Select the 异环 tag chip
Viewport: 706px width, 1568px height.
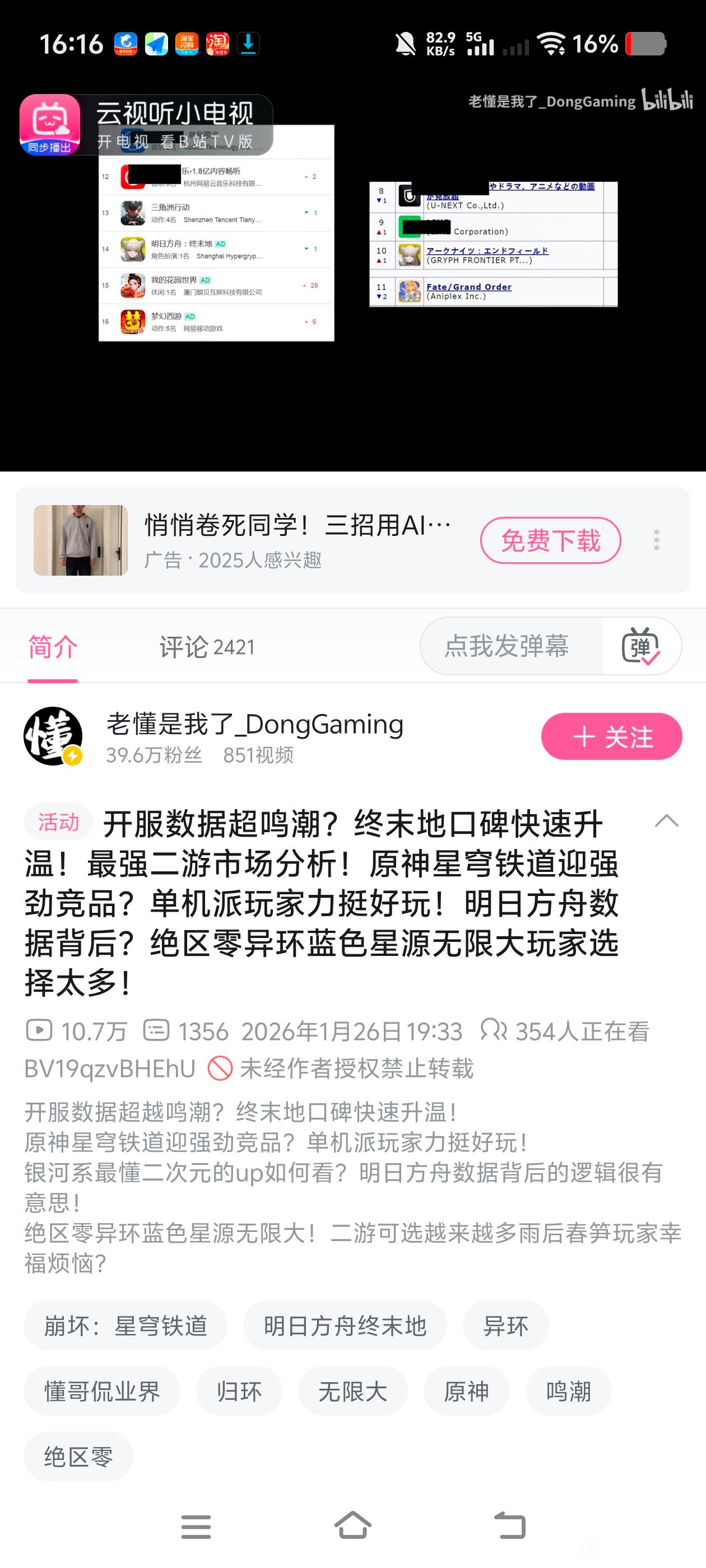(x=505, y=1326)
